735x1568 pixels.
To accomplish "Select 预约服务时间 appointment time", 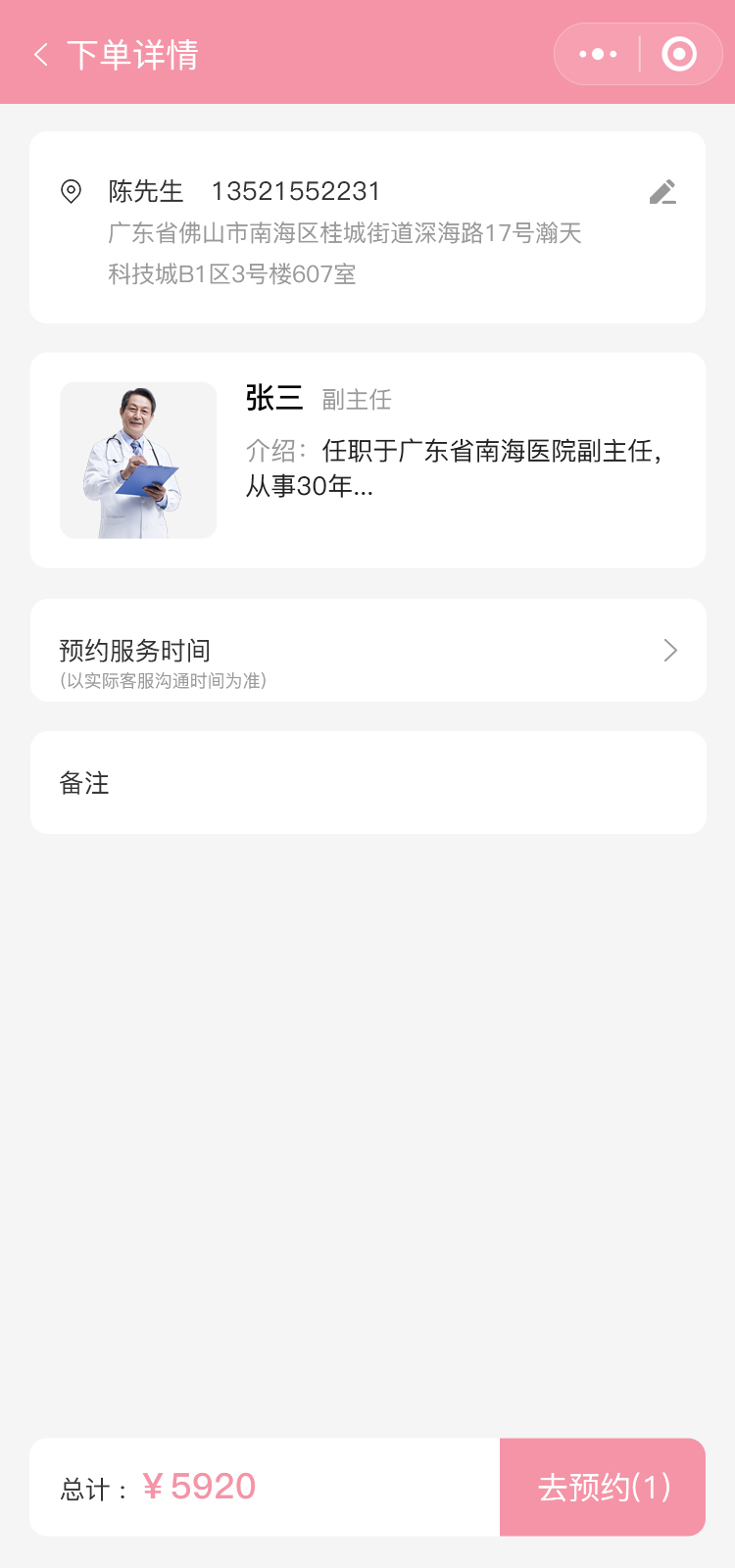I will [x=367, y=651].
